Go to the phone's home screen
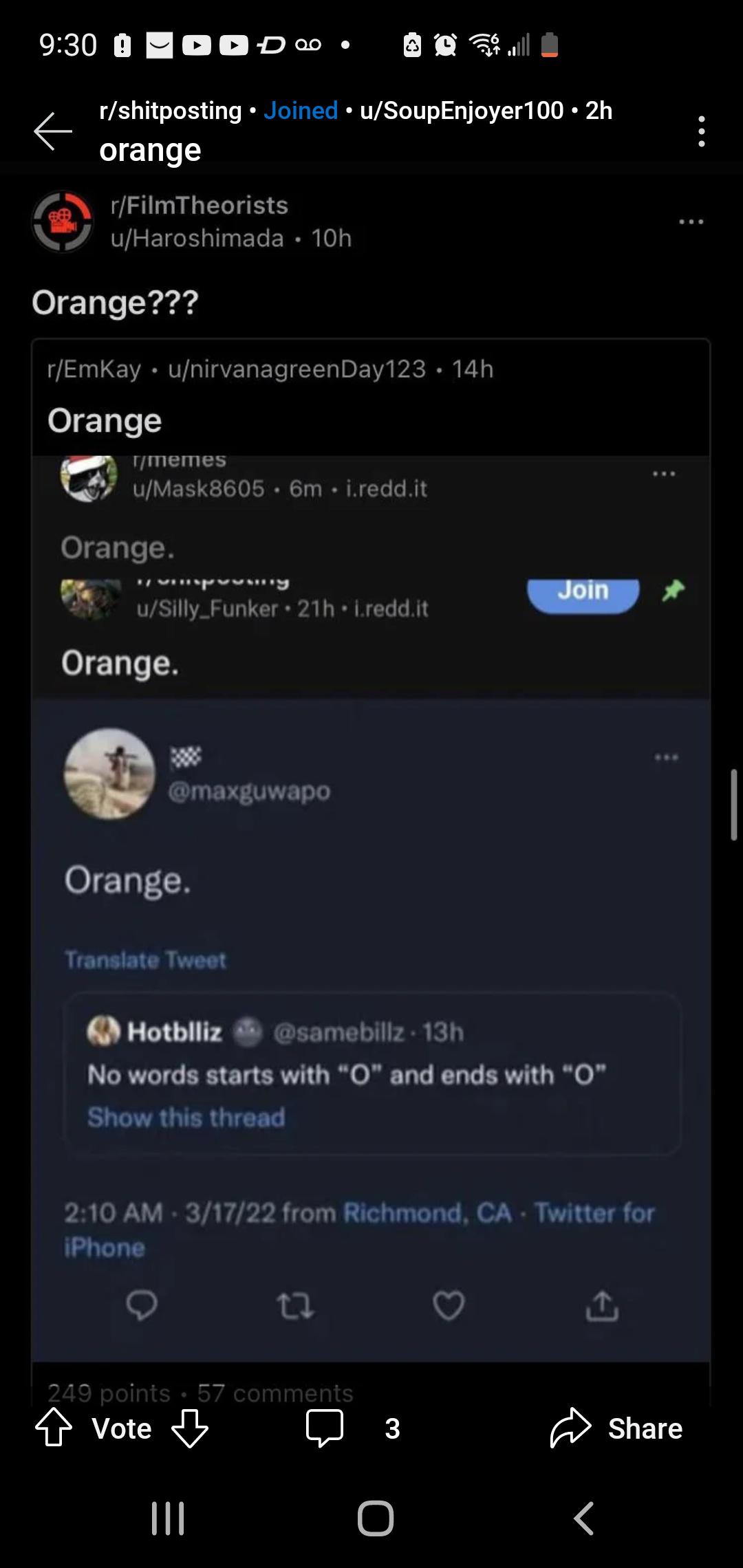 (375, 1518)
